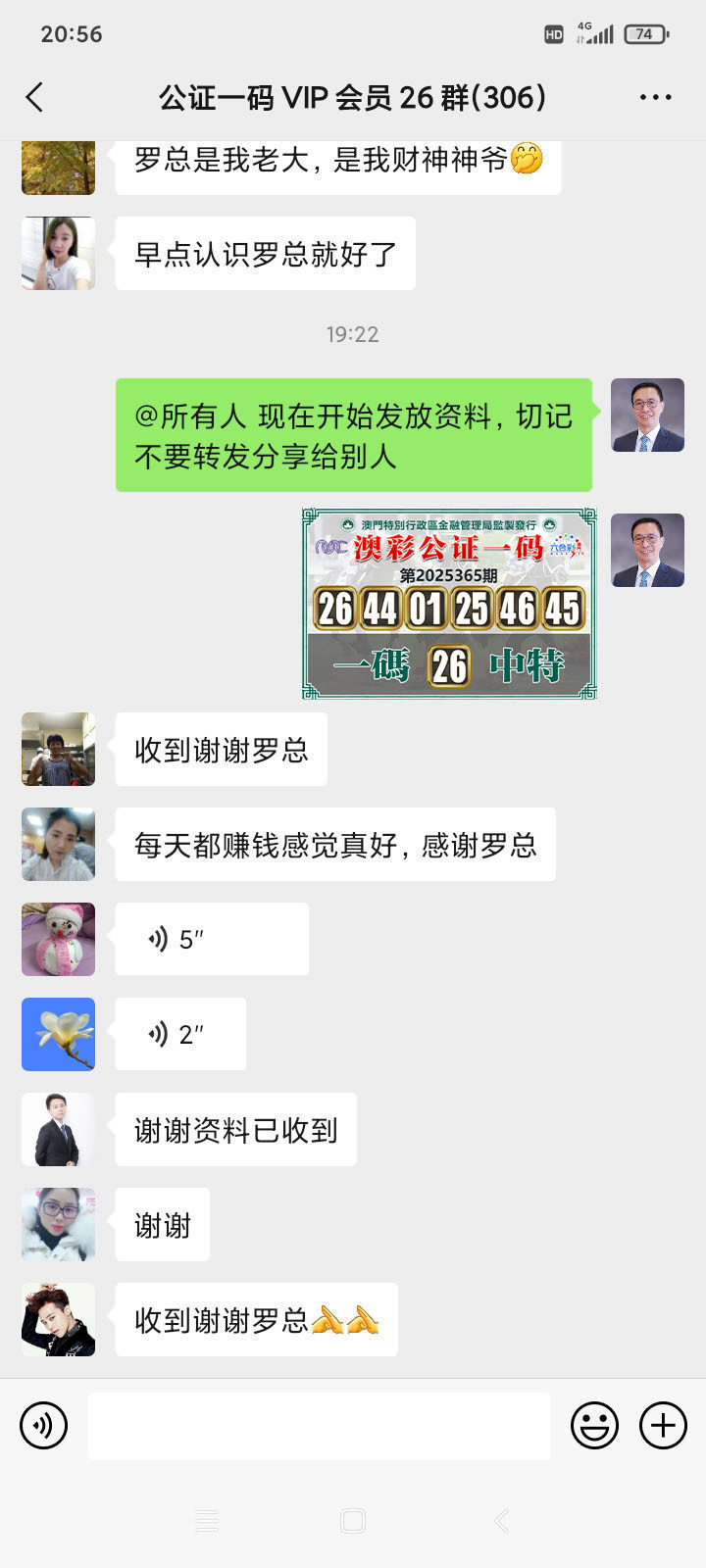
Task: Open avatar beside 谢谢资料已收到
Action: pyautogui.click(x=59, y=1129)
